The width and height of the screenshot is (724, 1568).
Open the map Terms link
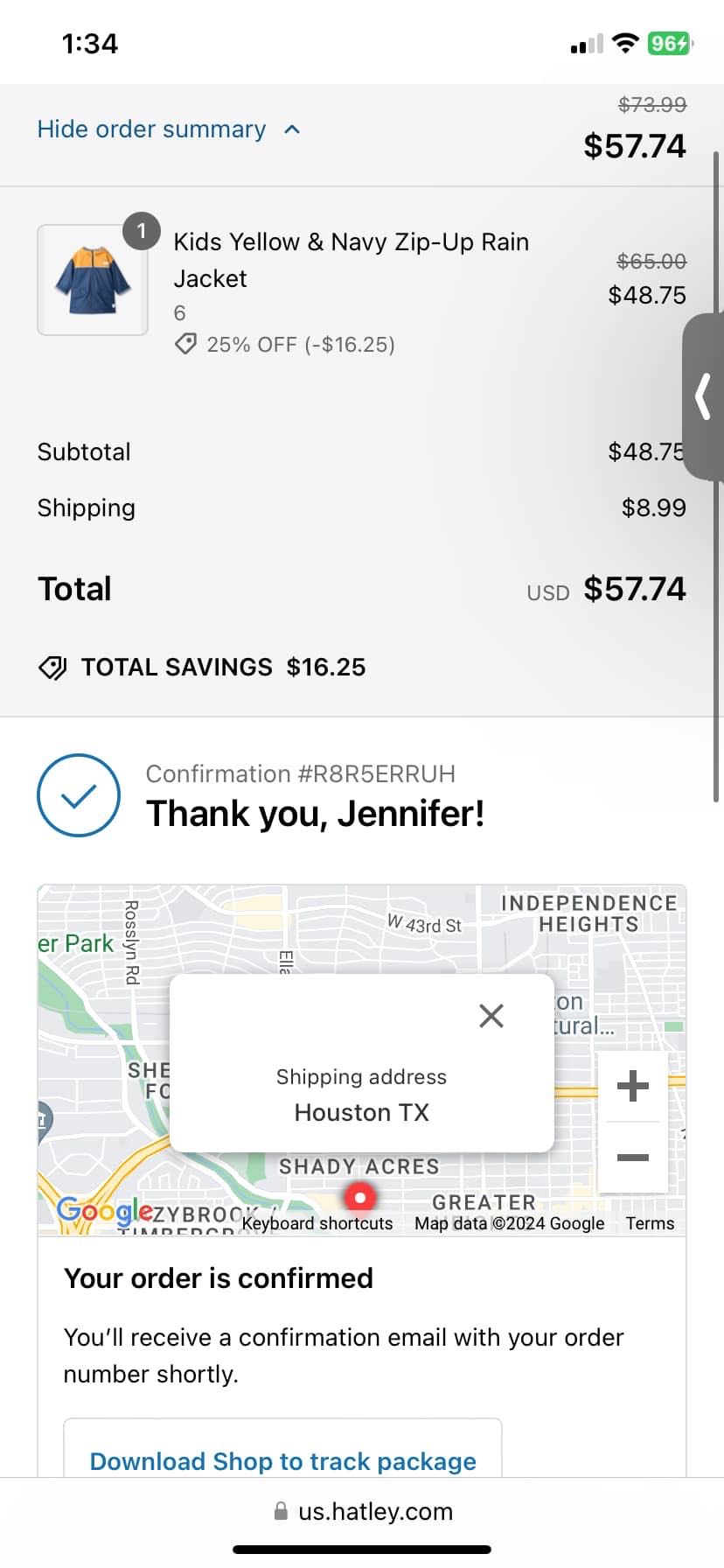click(x=650, y=1223)
